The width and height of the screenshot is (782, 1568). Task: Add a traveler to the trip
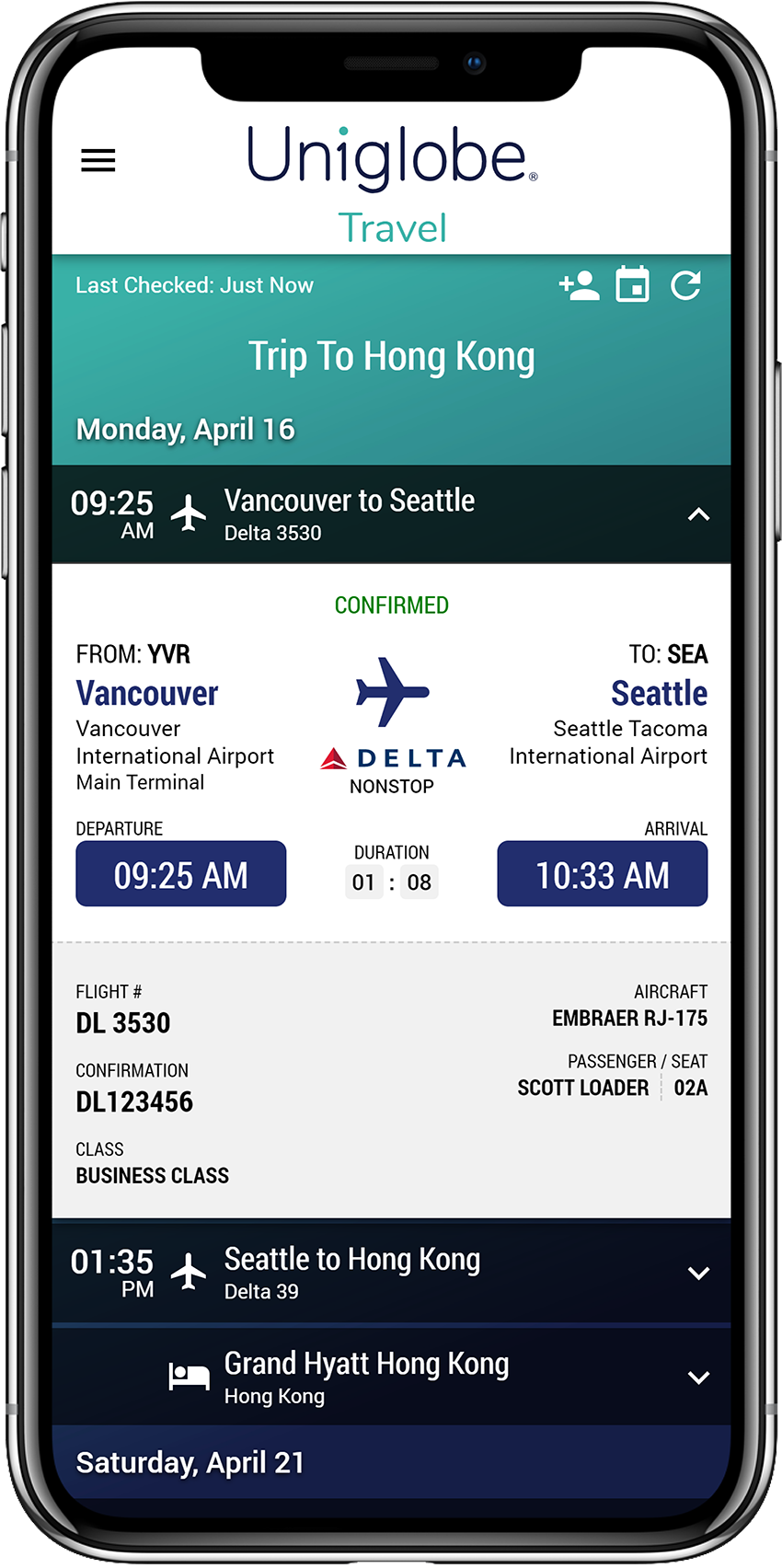pyautogui.click(x=579, y=285)
